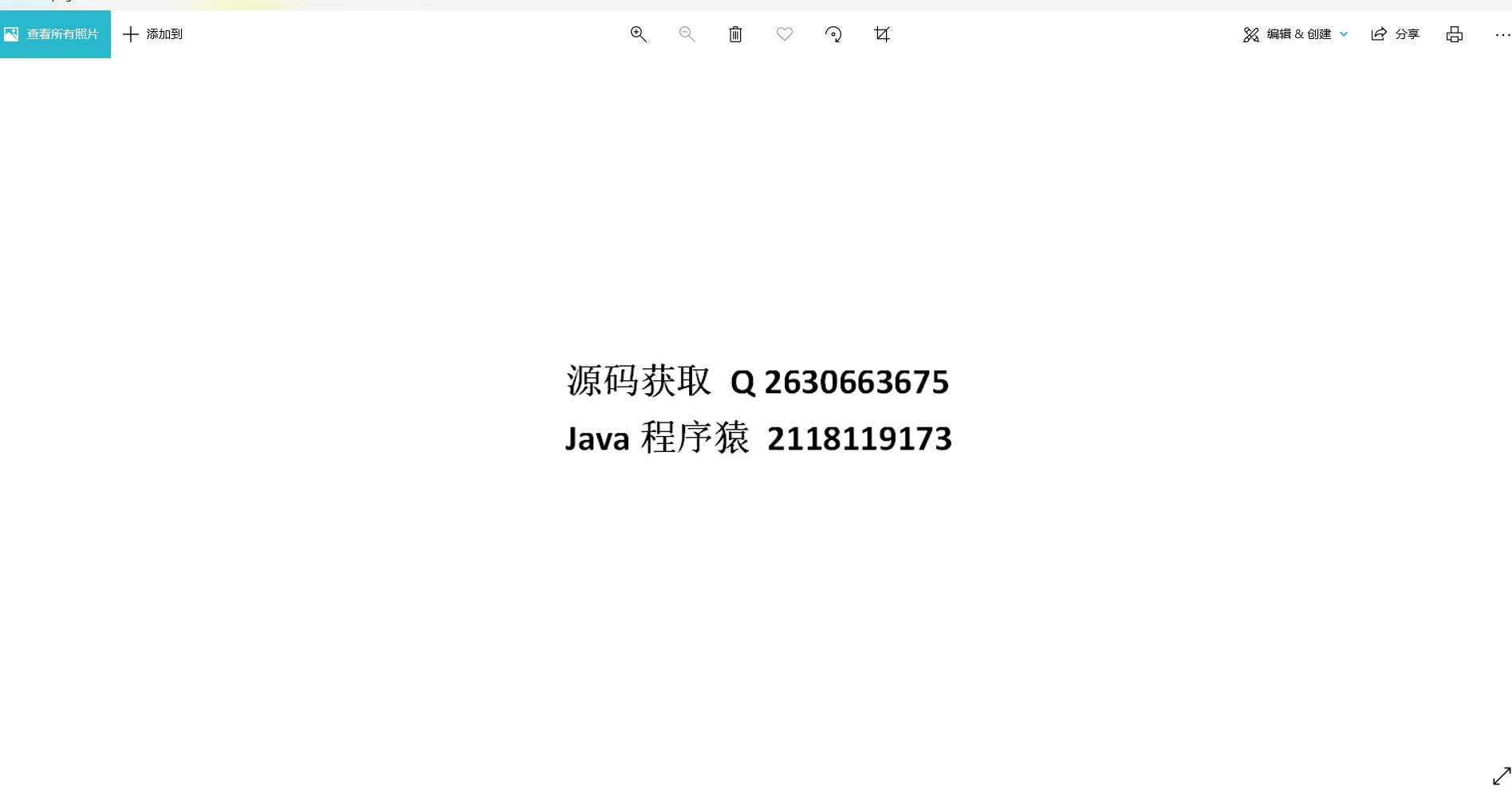
Task: Enter full screen view
Action: click(1501, 776)
